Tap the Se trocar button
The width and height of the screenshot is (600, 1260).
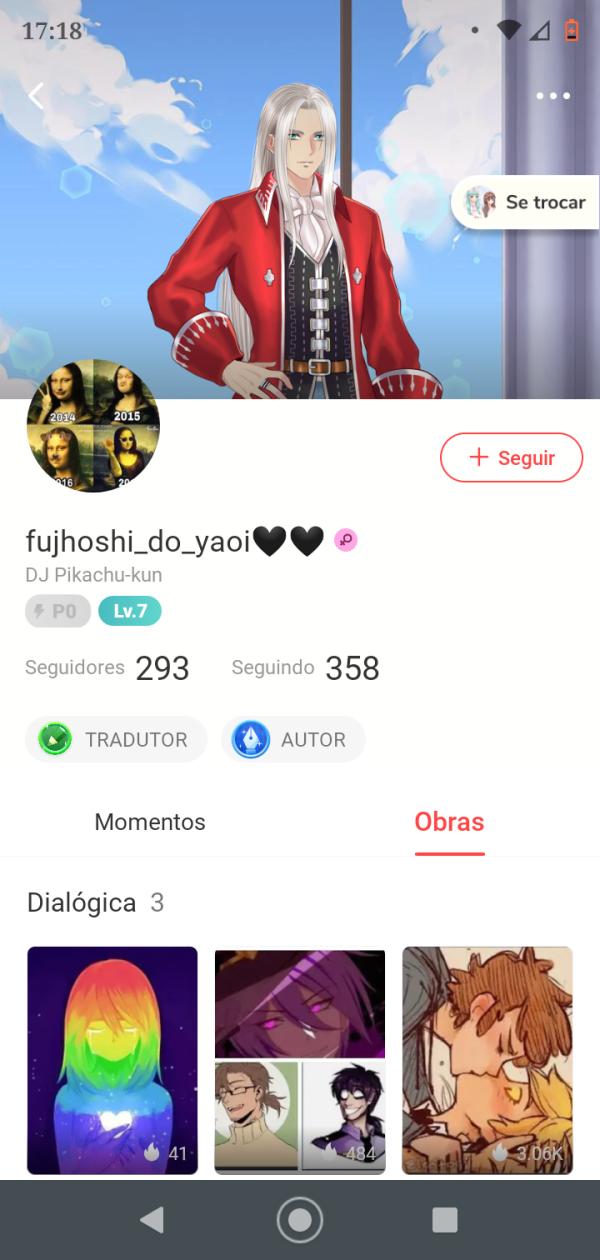(x=526, y=202)
